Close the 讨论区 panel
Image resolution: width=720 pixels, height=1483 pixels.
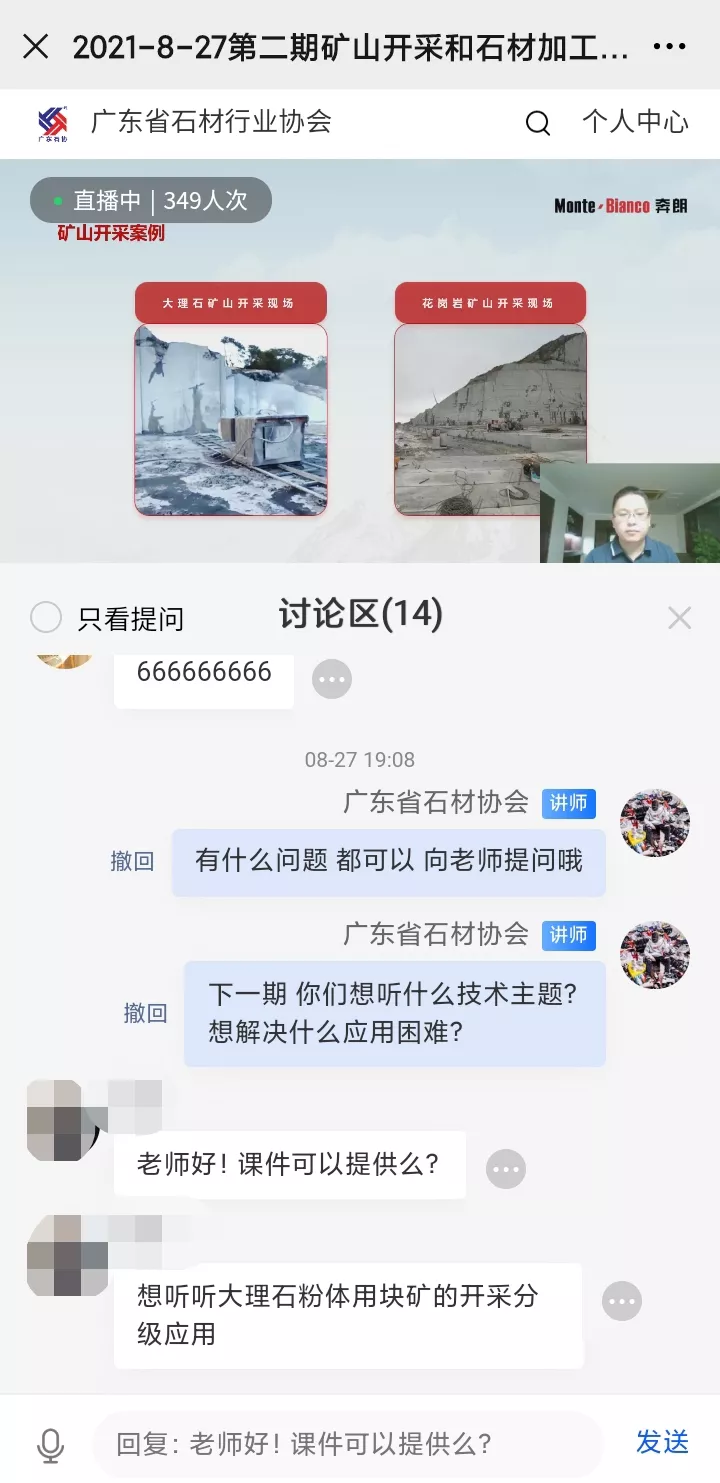[x=679, y=618]
